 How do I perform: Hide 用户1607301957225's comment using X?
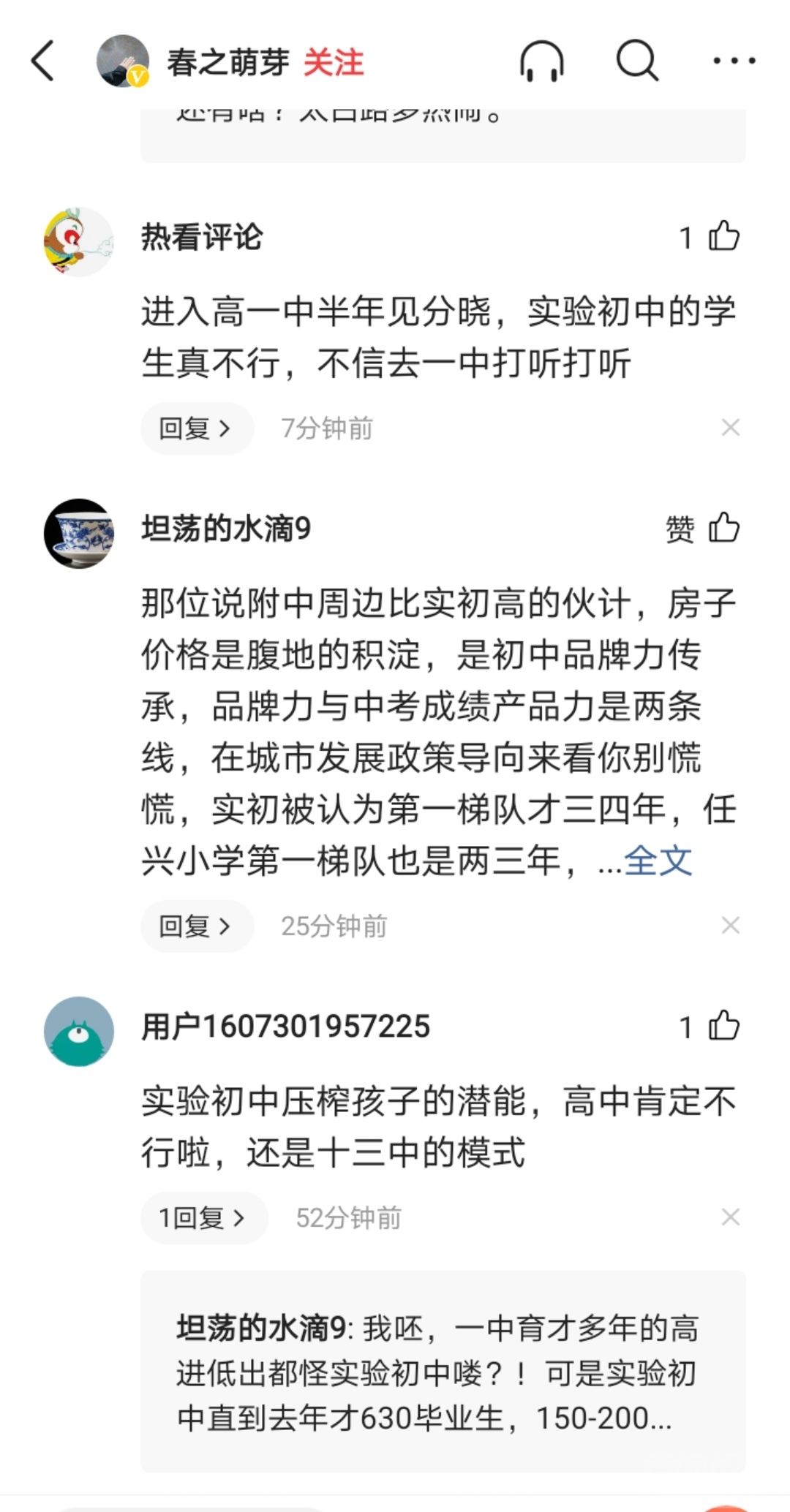click(x=730, y=1217)
